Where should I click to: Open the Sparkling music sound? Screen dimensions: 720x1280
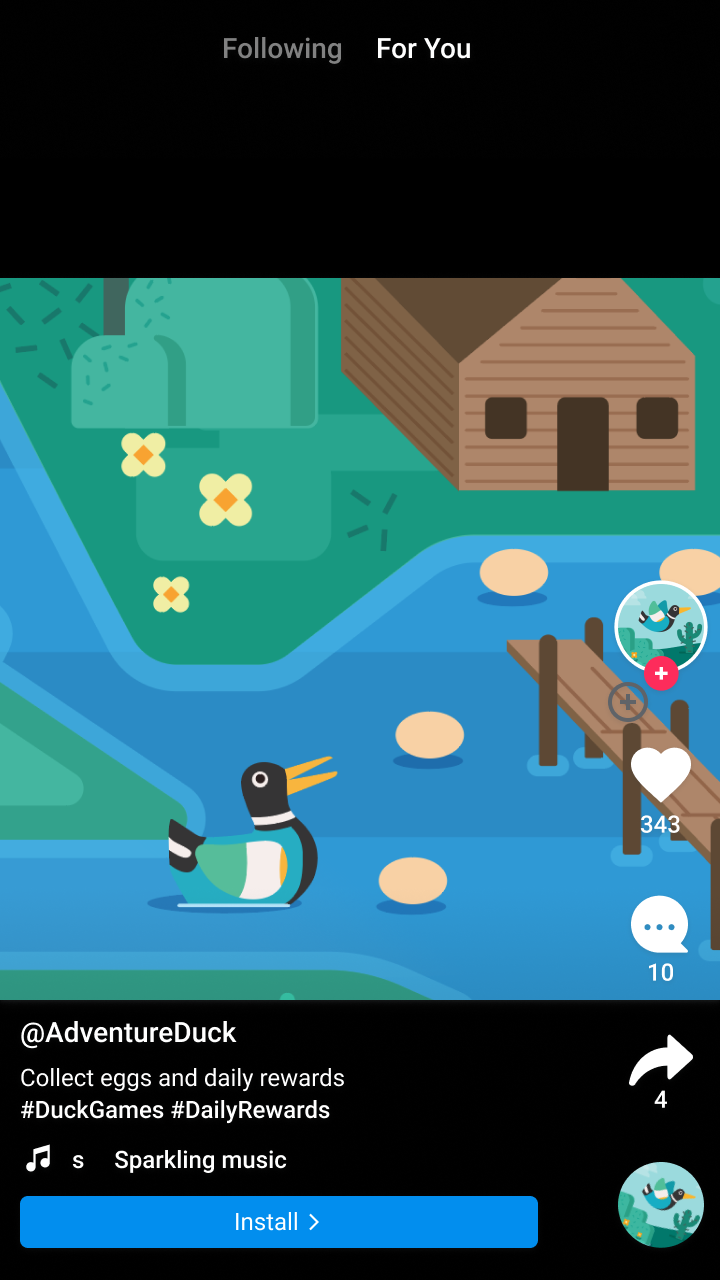pyautogui.click(x=200, y=1160)
